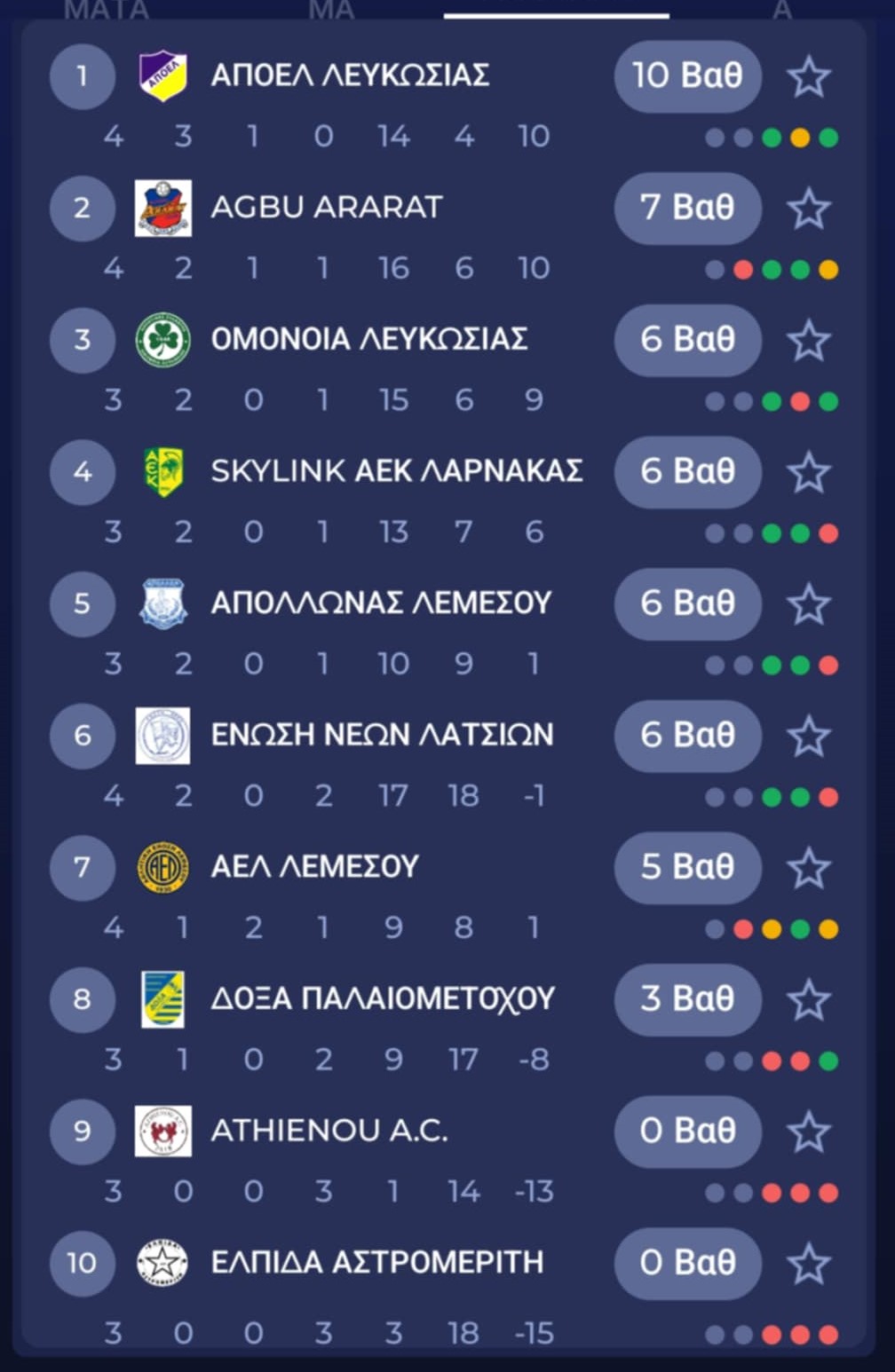Star the AGBU ARARAT team
Viewport: 895px width, 1372px height.
(808, 209)
